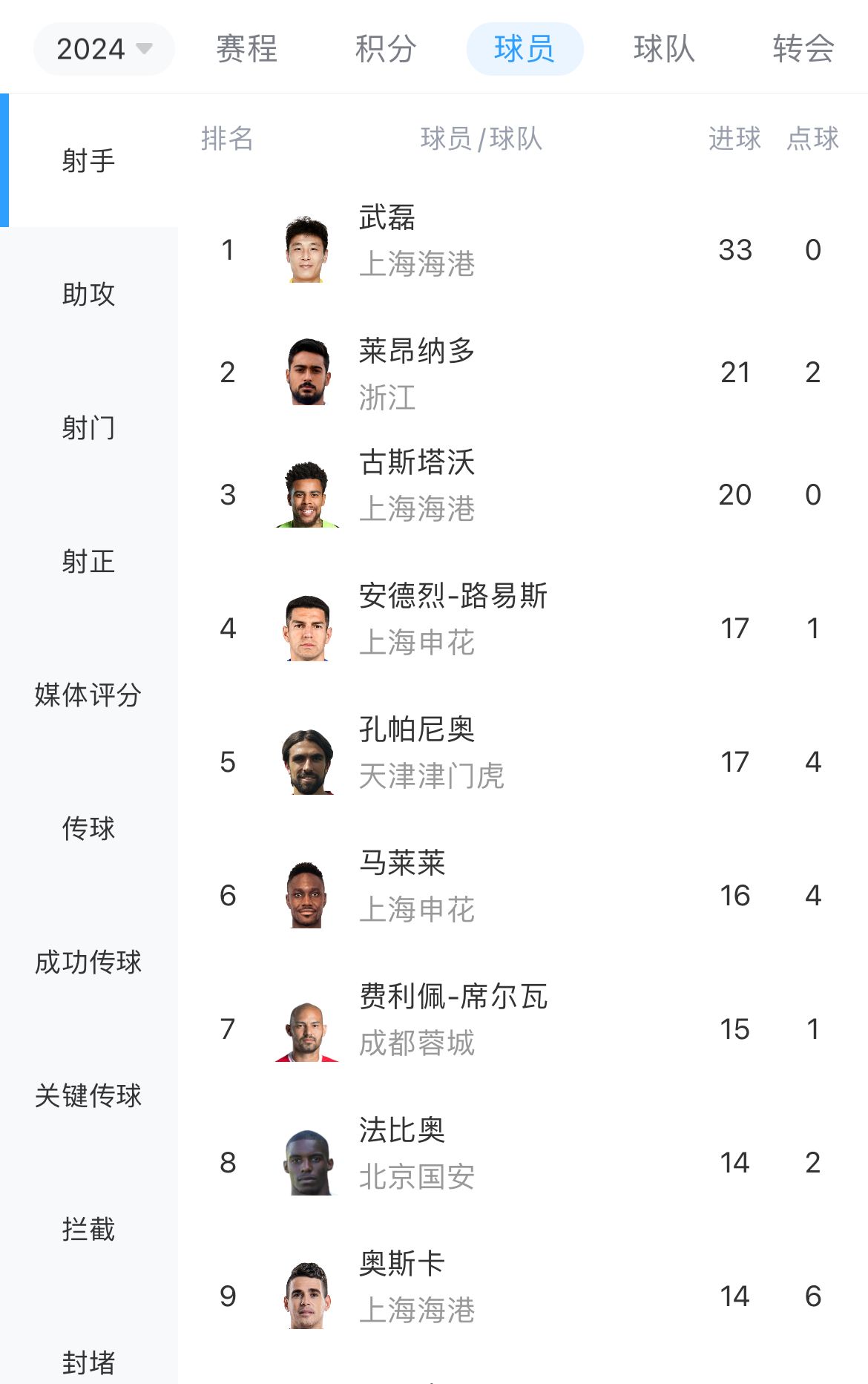Go to the 转会 tab
This screenshot has width=868, height=1384.
click(803, 49)
